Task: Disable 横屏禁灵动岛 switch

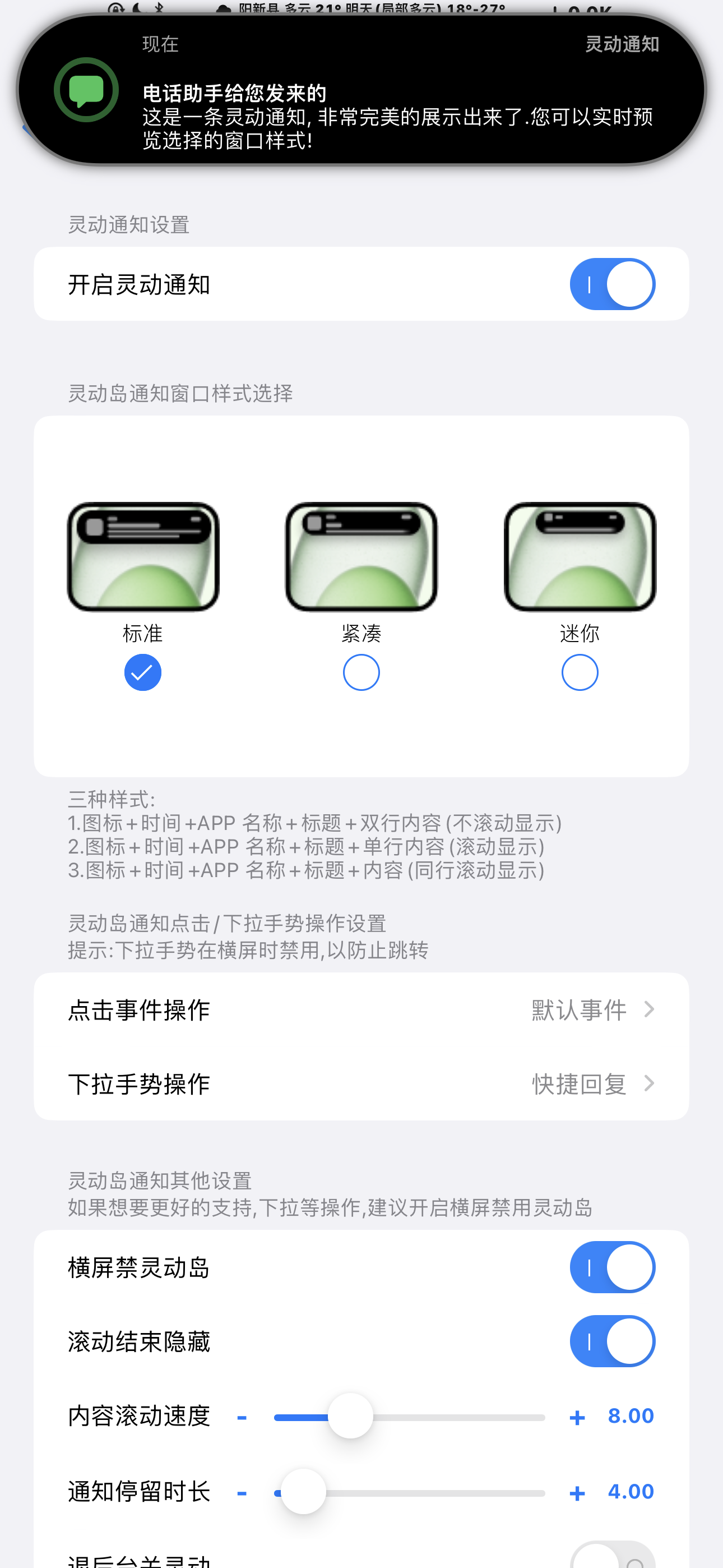Action: click(611, 1267)
